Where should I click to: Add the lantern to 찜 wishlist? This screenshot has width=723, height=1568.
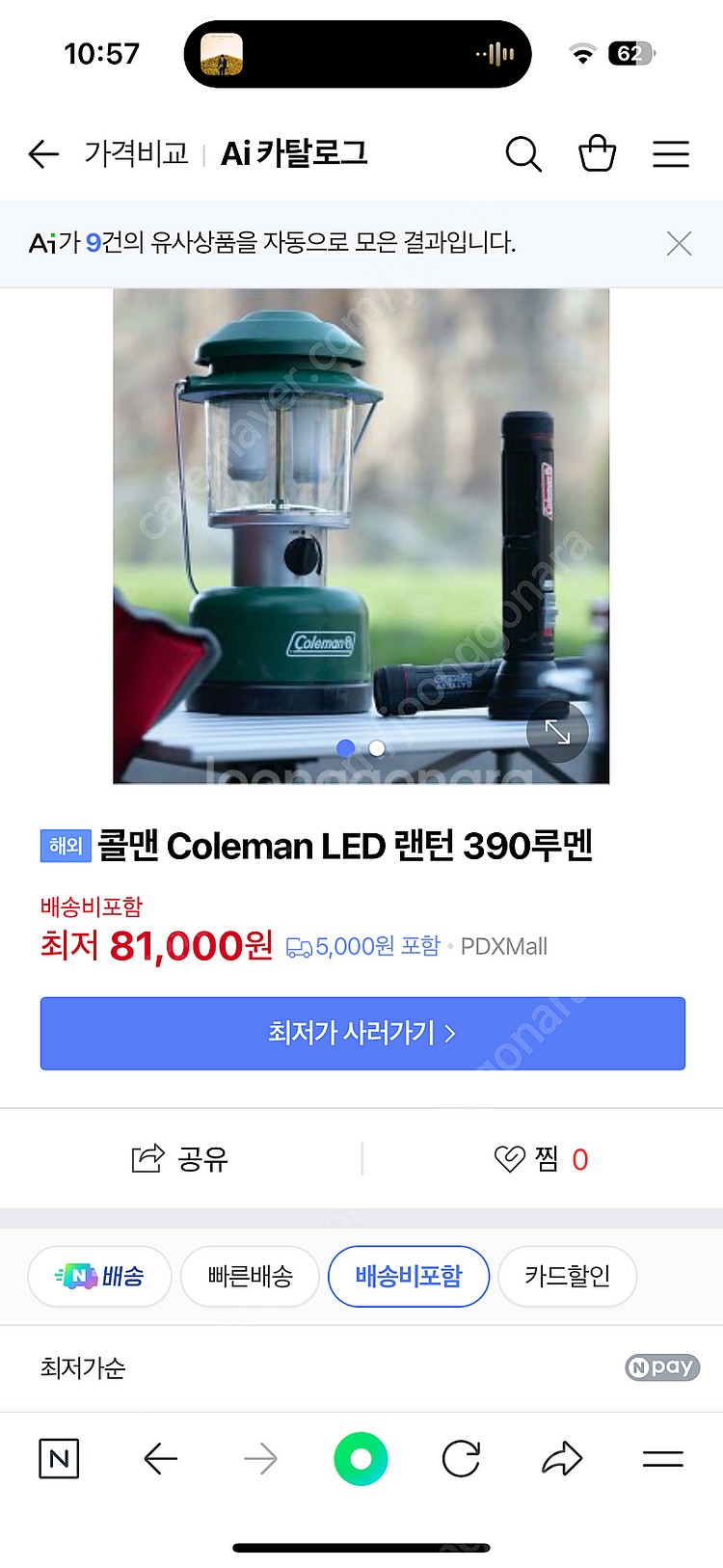tap(542, 1158)
